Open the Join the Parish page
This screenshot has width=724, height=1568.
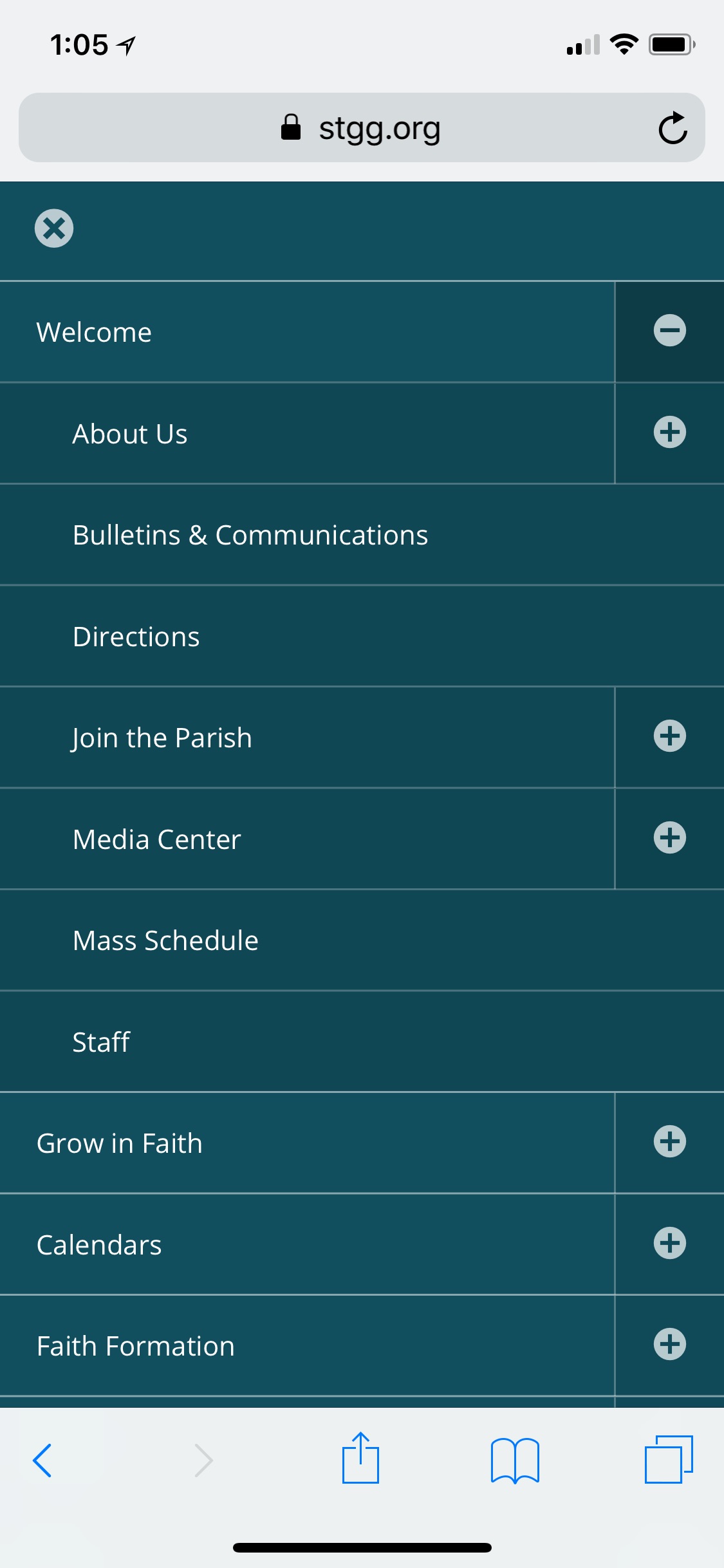pyautogui.click(x=162, y=738)
